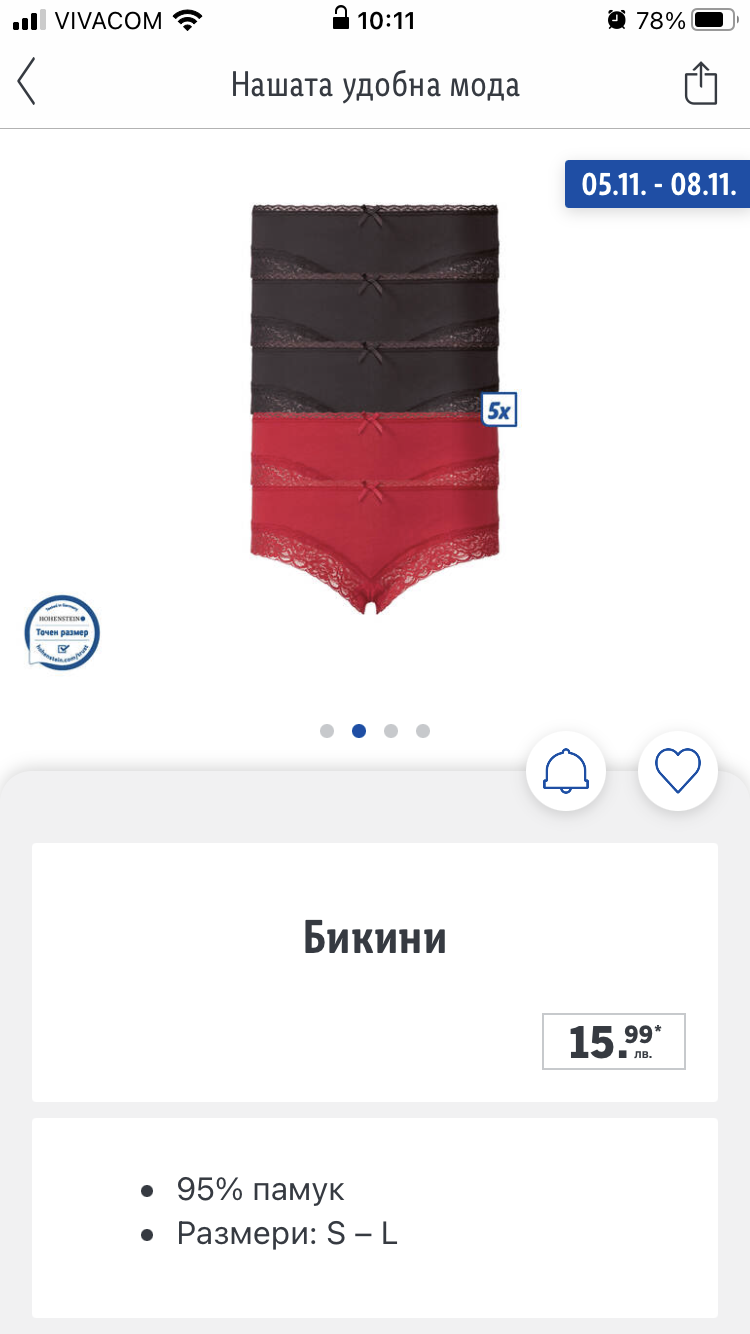750x1334 pixels.
Task: Share this product page
Action: (x=701, y=83)
